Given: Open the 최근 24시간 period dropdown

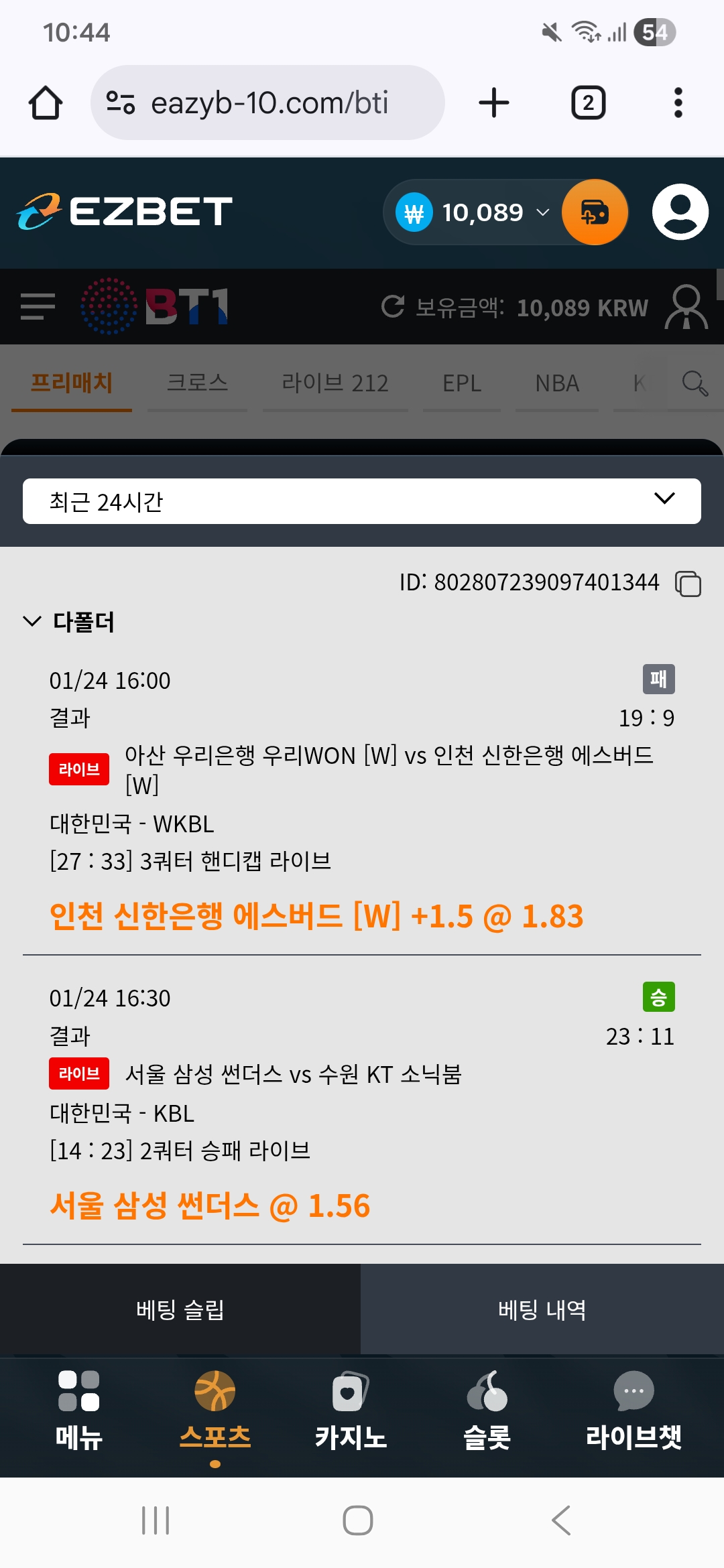Looking at the screenshot, I should 362,501.
